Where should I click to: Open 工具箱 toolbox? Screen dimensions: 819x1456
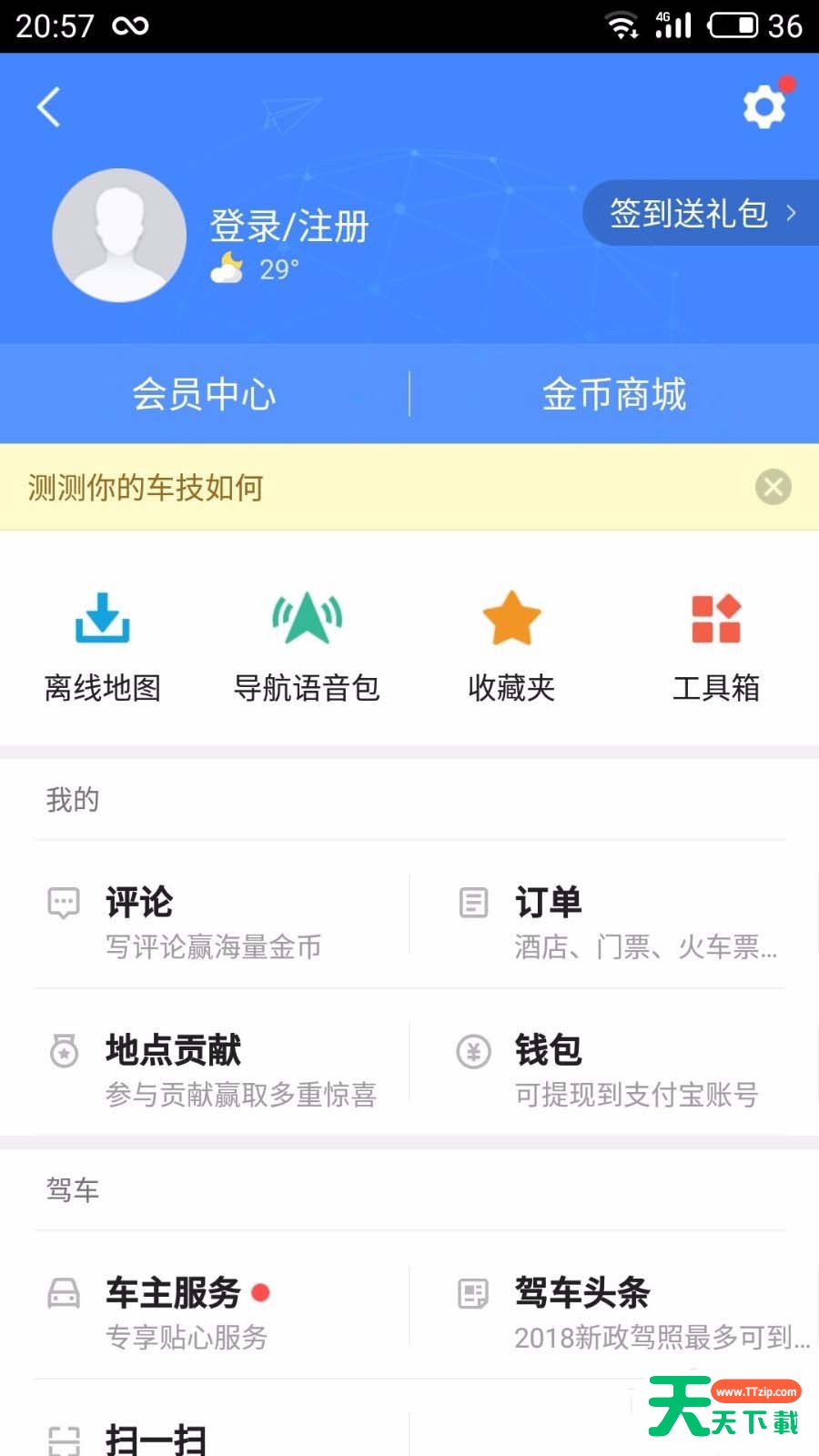(716, 648)
